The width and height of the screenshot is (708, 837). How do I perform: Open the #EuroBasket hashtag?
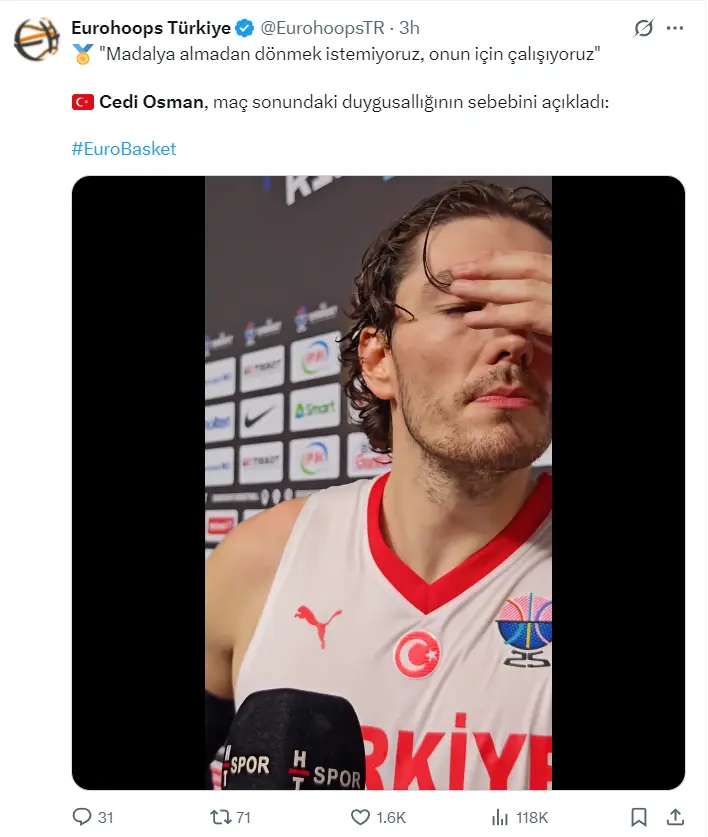(123, 149)
